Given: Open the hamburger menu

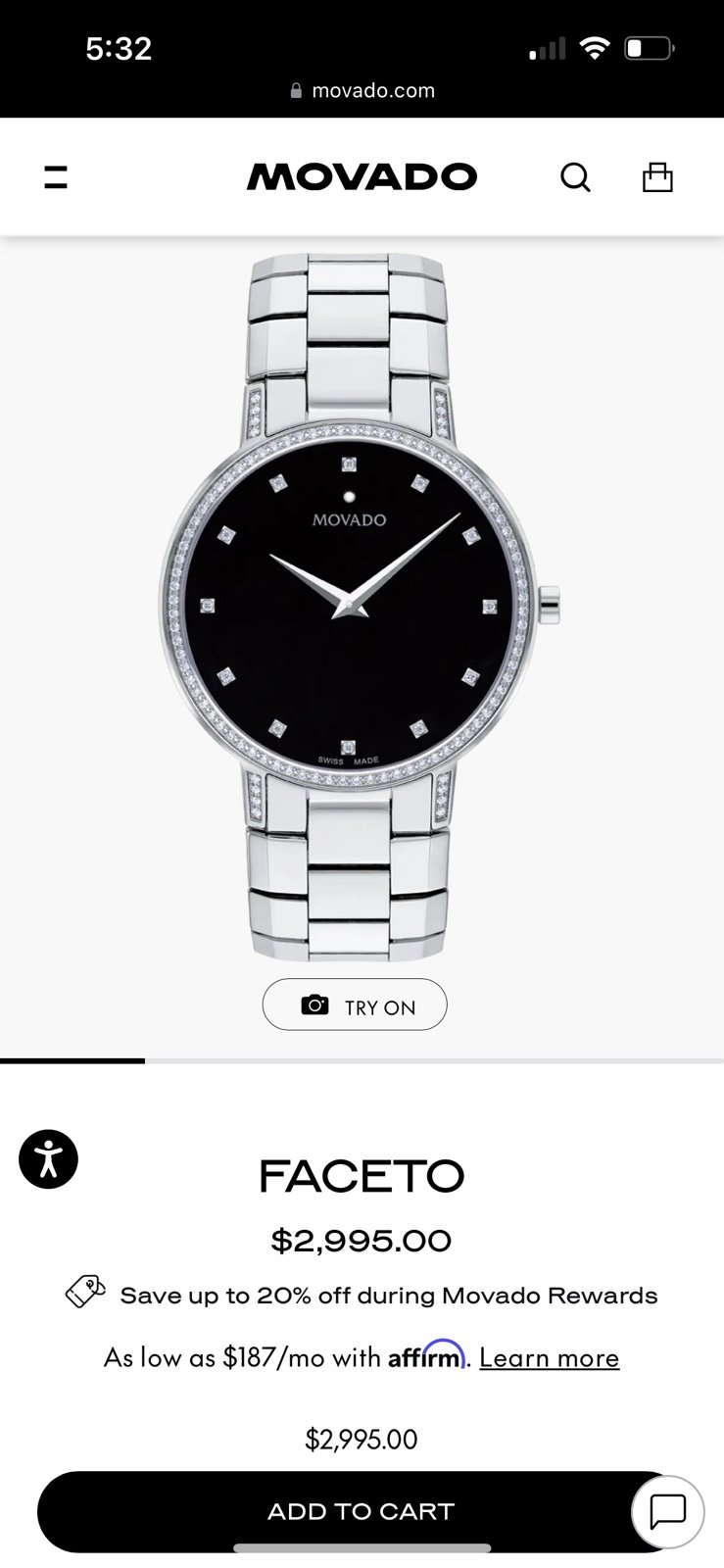Looking at the screenshot, I should click(56, 177).
